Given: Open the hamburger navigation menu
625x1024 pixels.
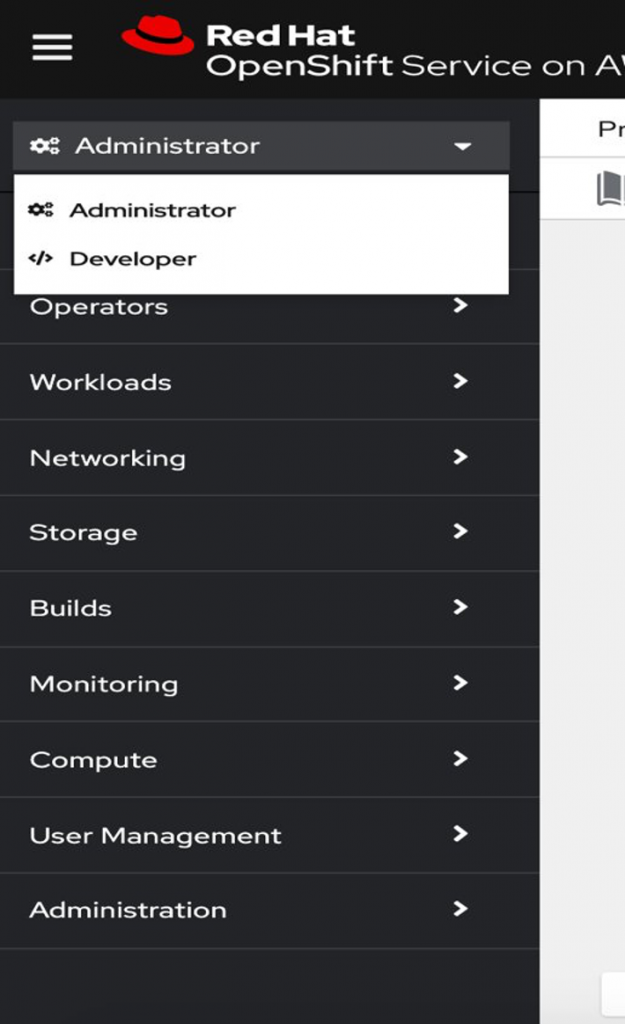Looking at the screenshot, I should (x=52, y=47).
